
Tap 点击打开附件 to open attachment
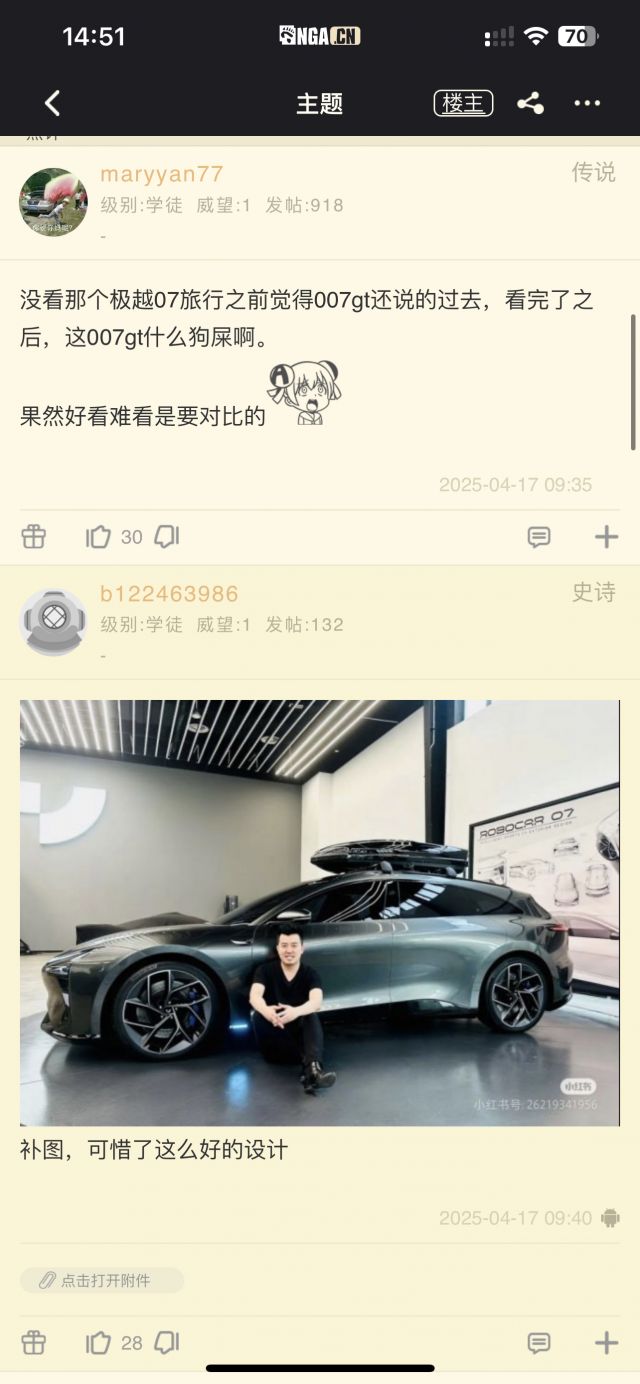102,1280
